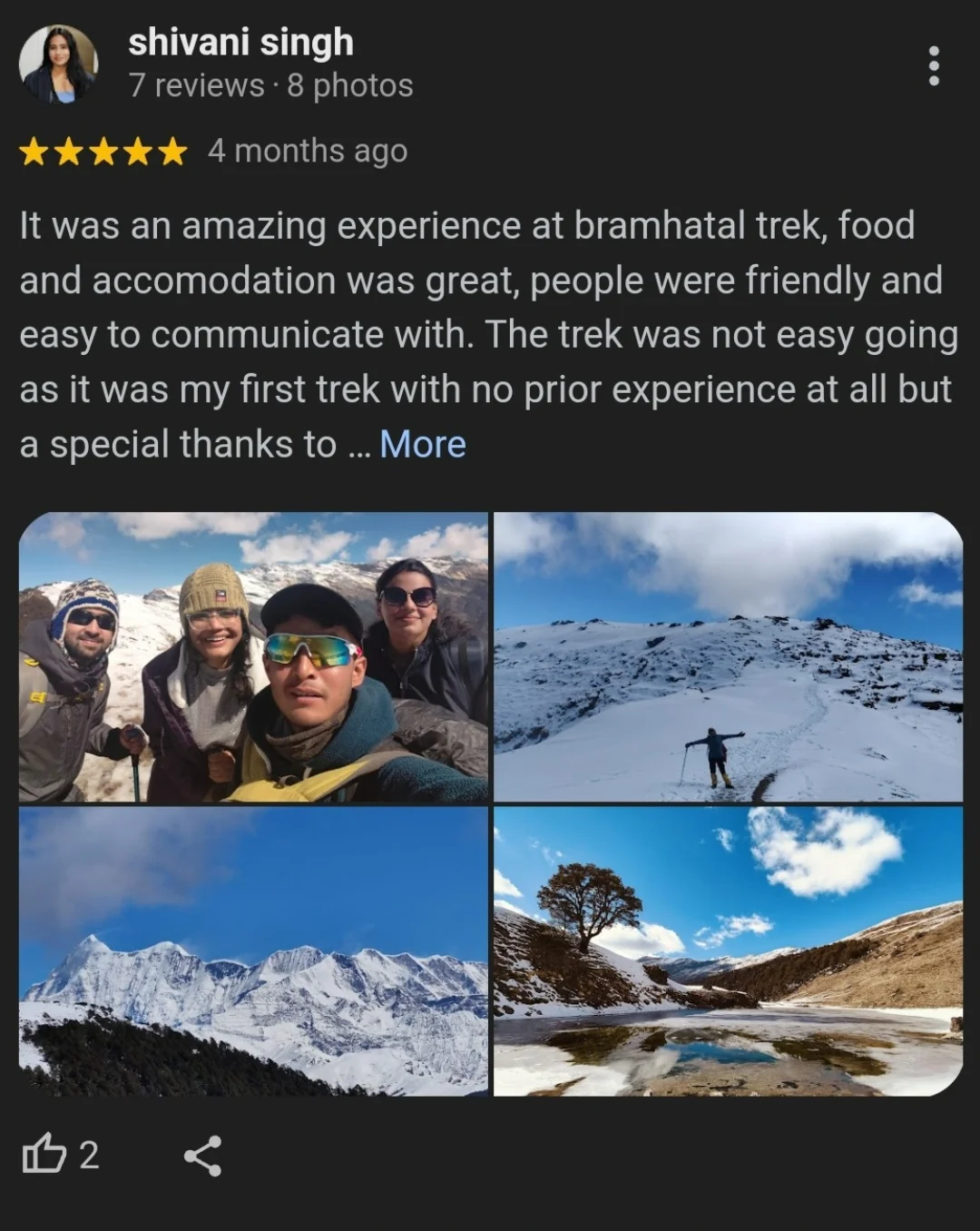This screenshot has width=980, height=1231.
Task: Open the group selfie photo
Action: pyautogui.click(x=253, y=657)
